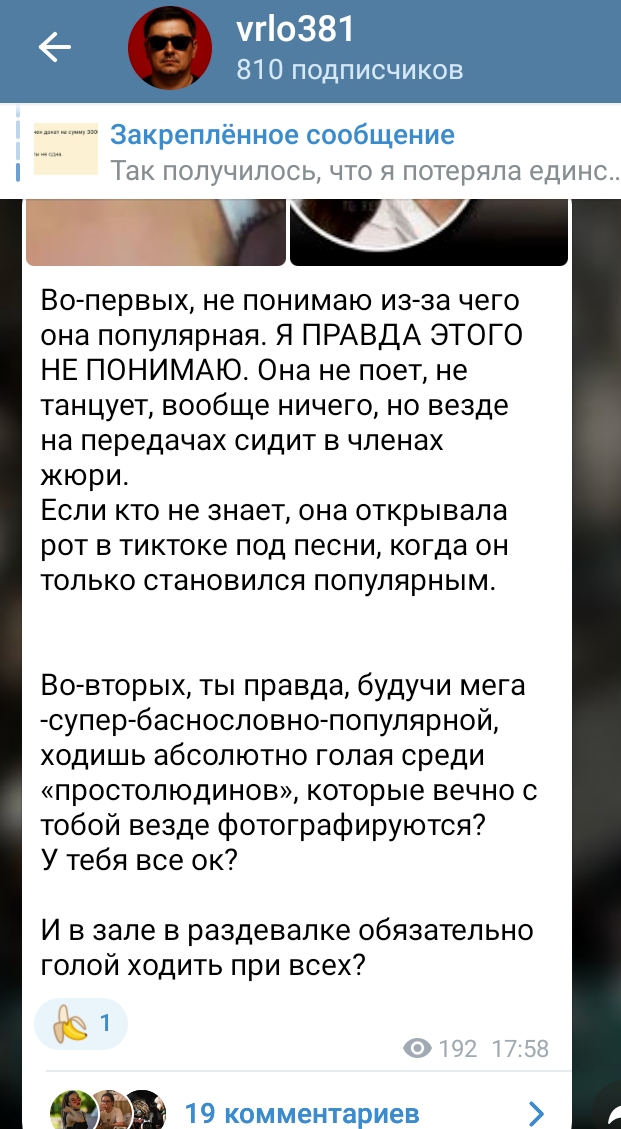Open the left photo in the post
621x1129 pixels.
pos(156,232)
